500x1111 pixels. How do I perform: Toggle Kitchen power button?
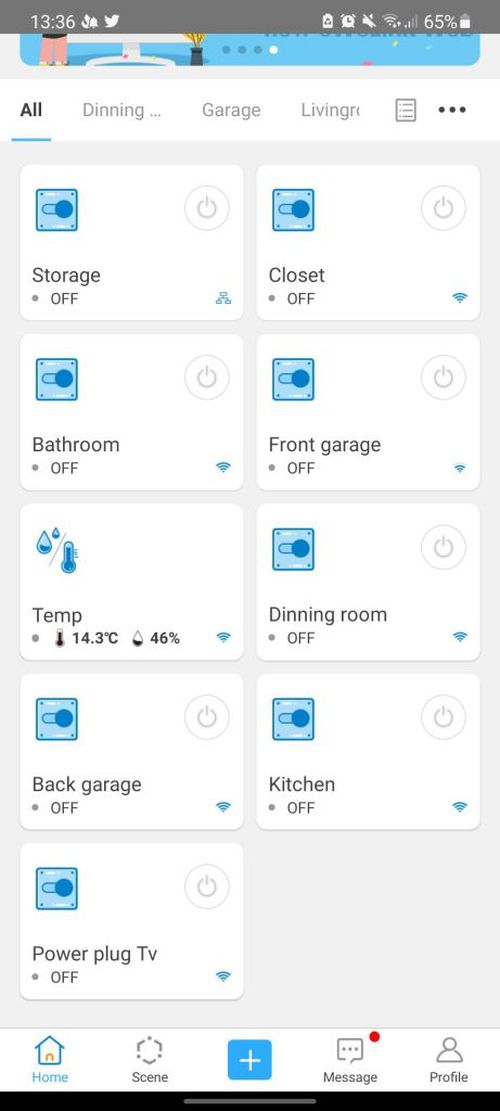click(x=443, y=717)
